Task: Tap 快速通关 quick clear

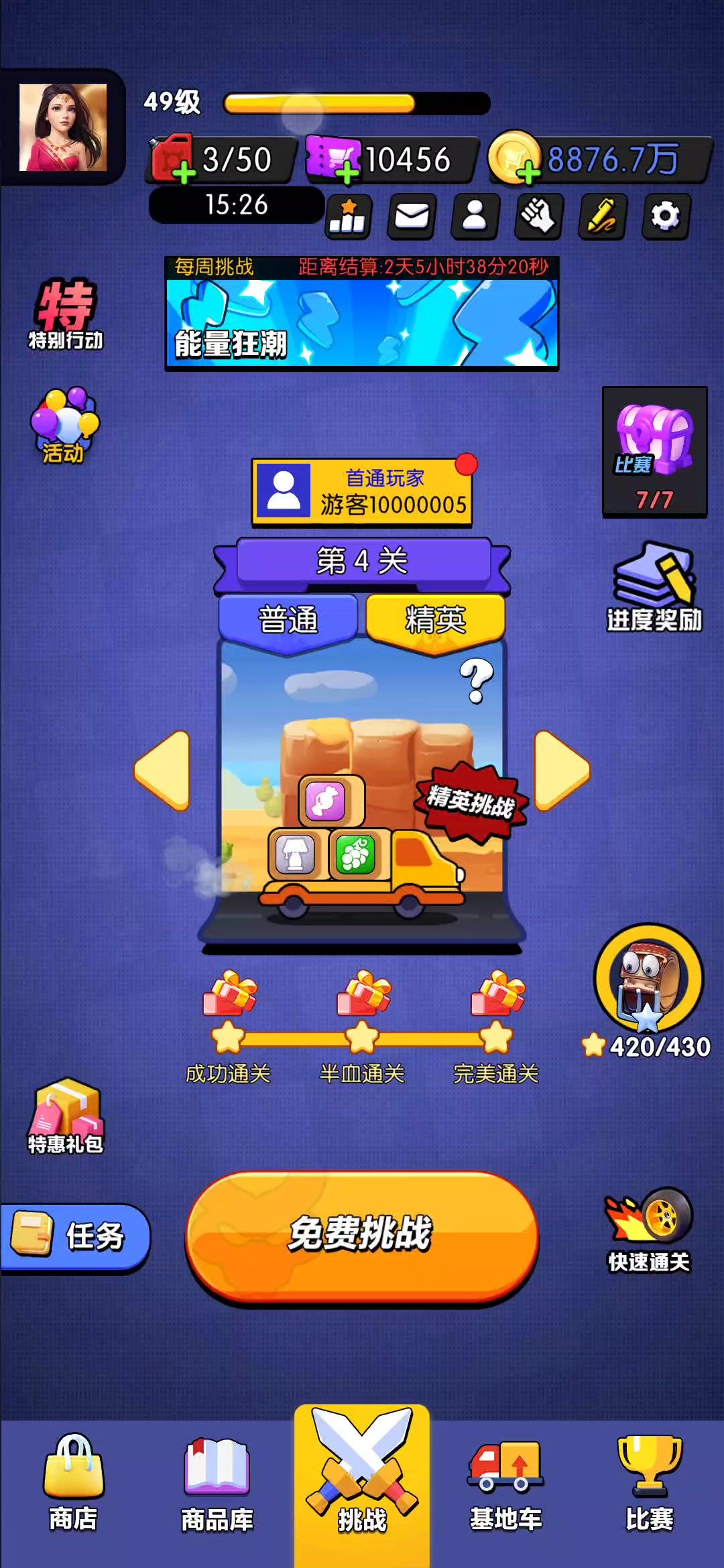Action: pos(648,1230)
